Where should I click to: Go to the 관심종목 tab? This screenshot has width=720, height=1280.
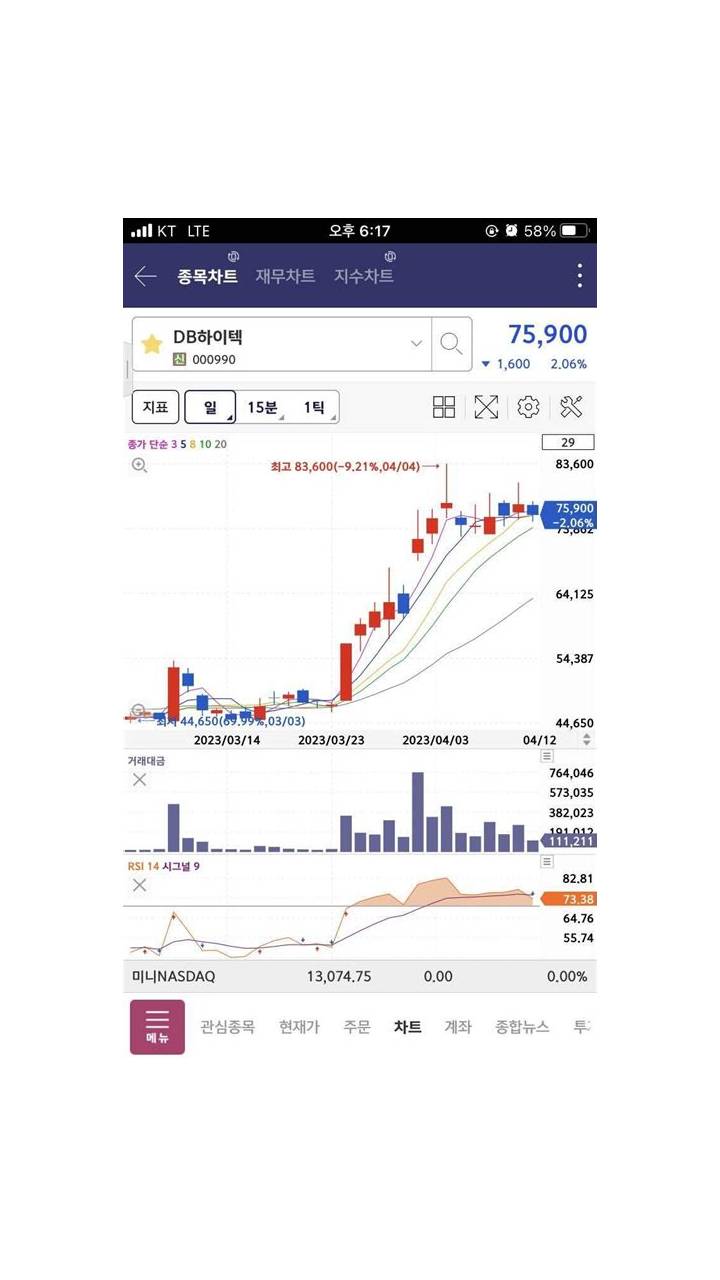coord(227,1027)
